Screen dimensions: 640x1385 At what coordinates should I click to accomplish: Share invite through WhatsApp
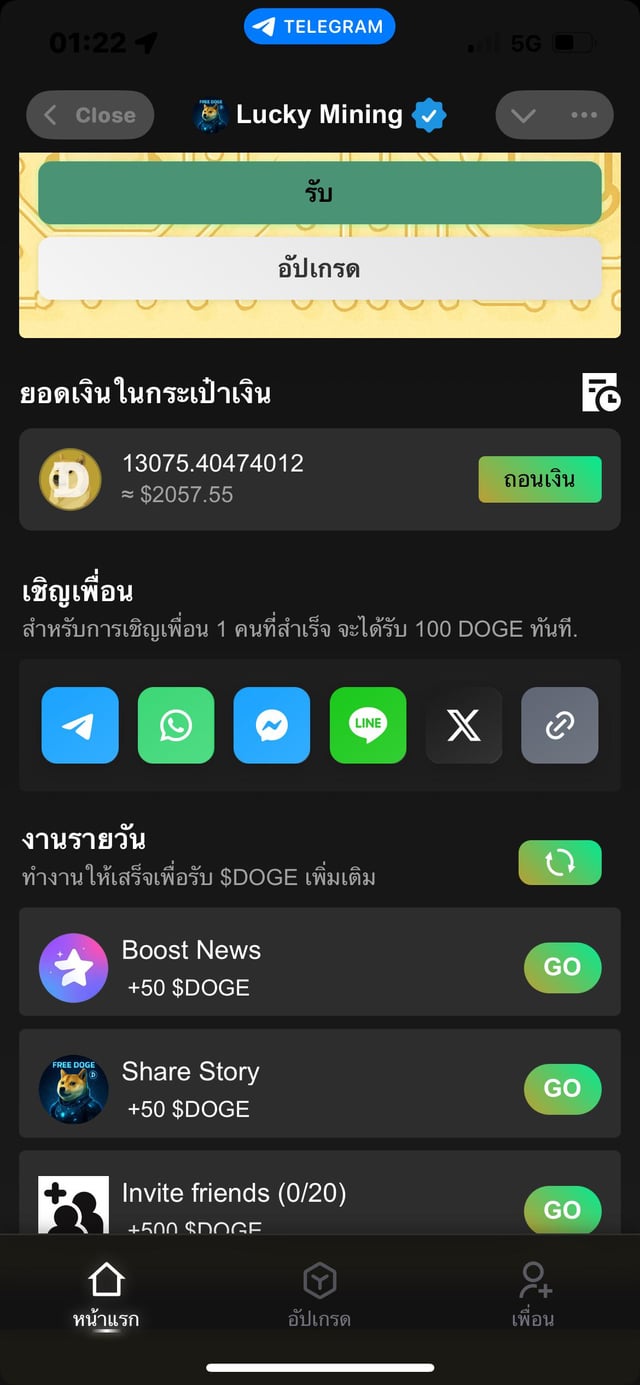(176, 725)
